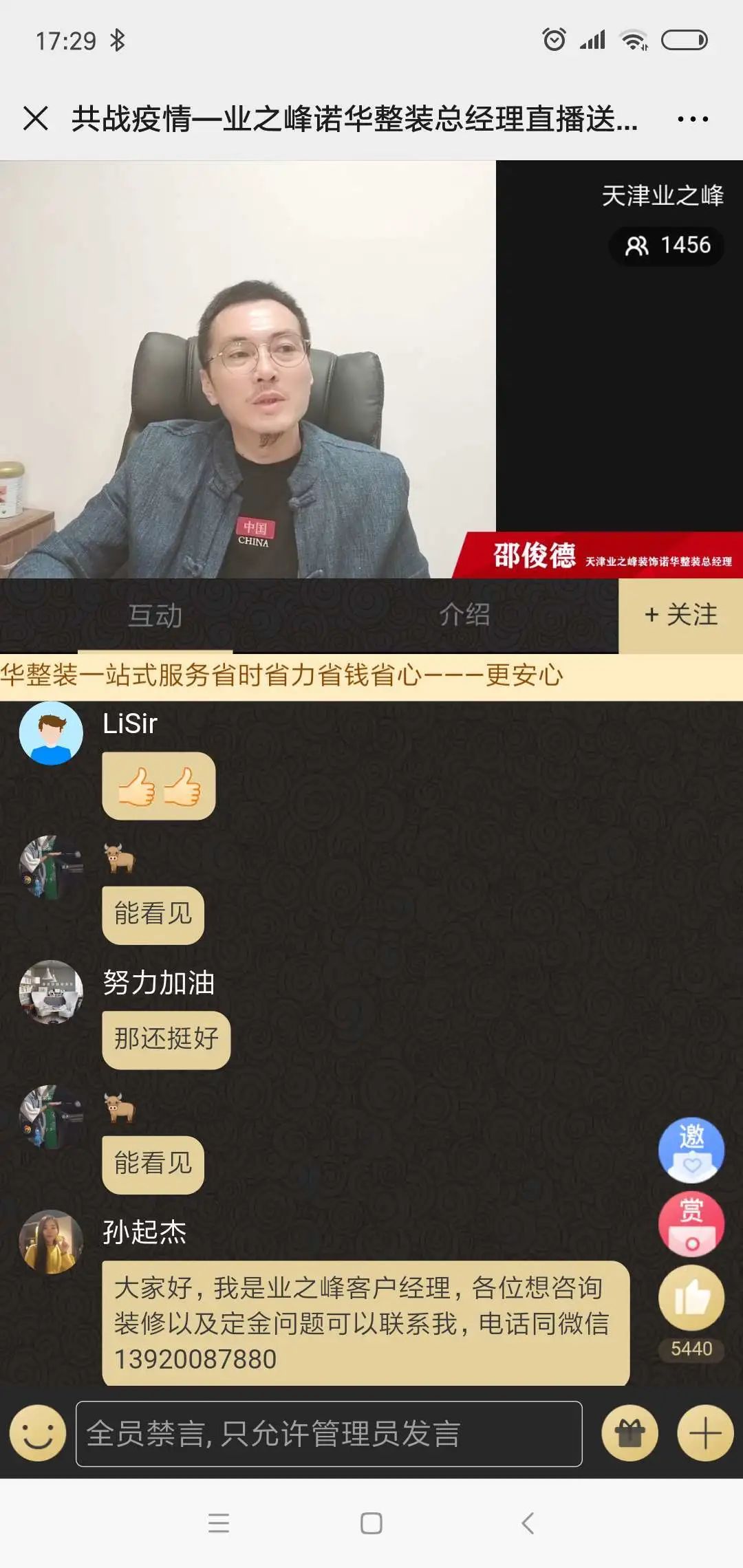Open 努力加油's profile avatar
This screenshot has height=1568, width=743.
[x=51, y=992]
